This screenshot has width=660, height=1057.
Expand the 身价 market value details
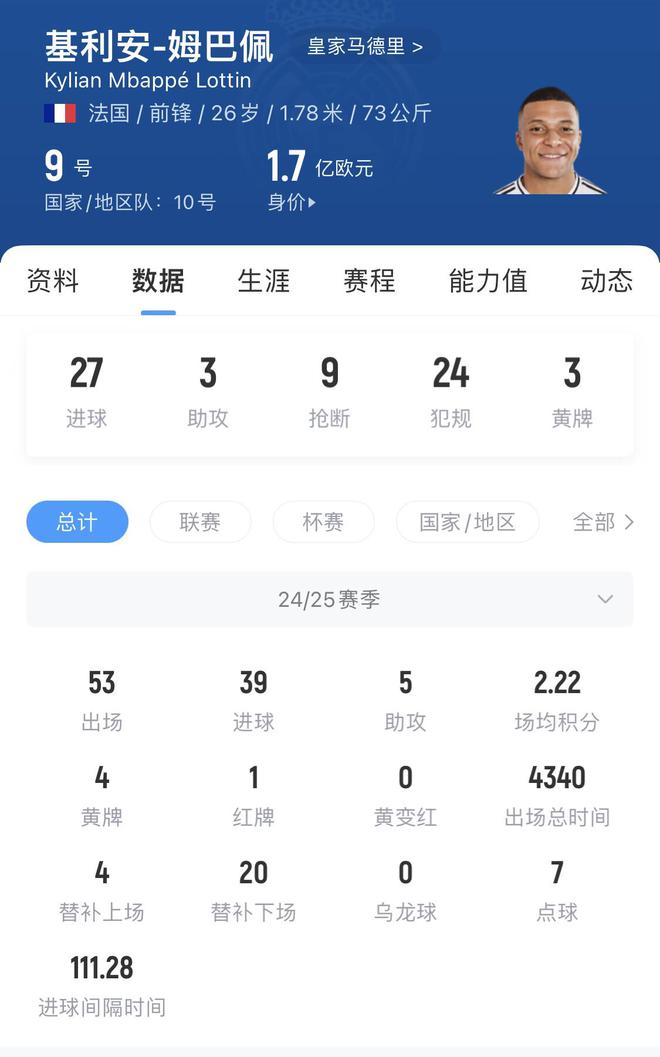291,202
